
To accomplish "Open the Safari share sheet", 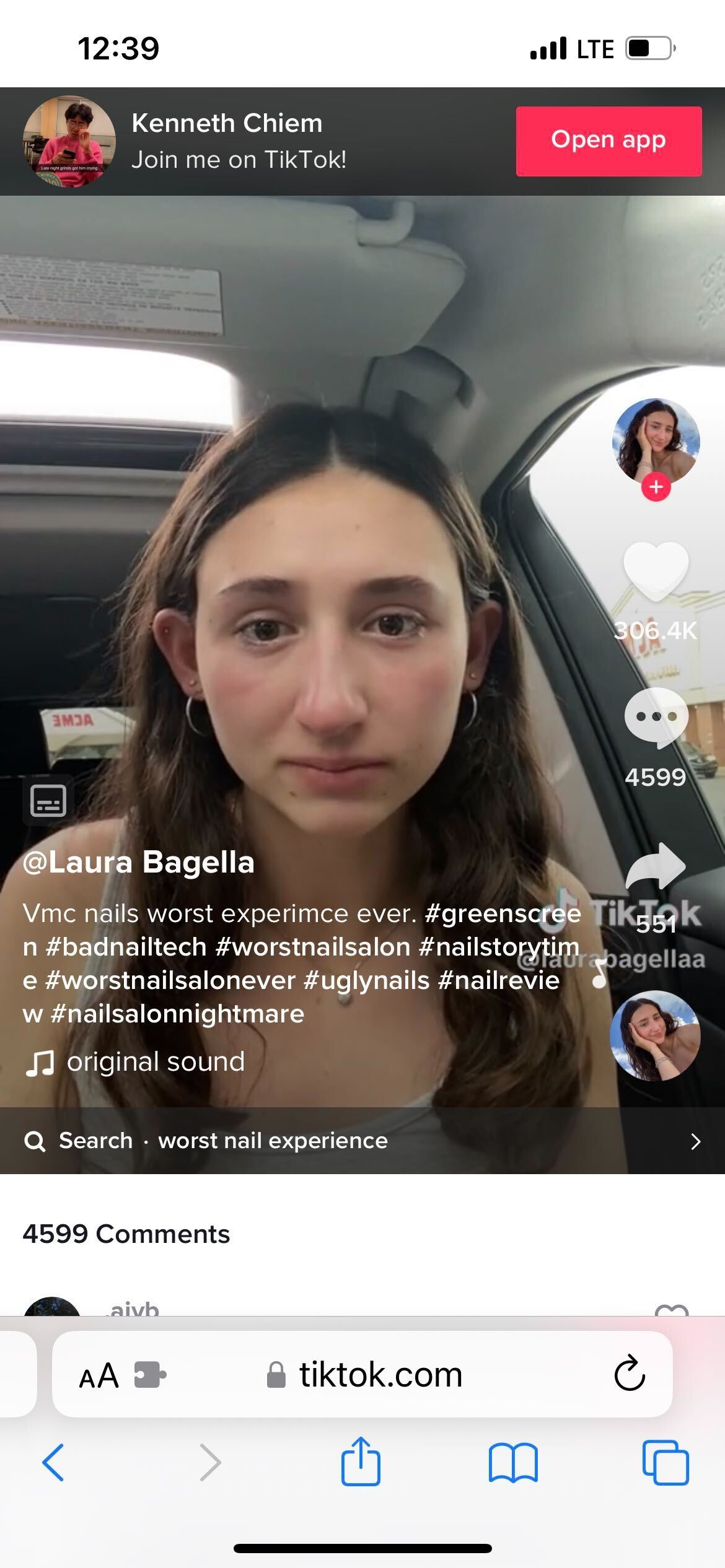I will [x=361, y=1463].
